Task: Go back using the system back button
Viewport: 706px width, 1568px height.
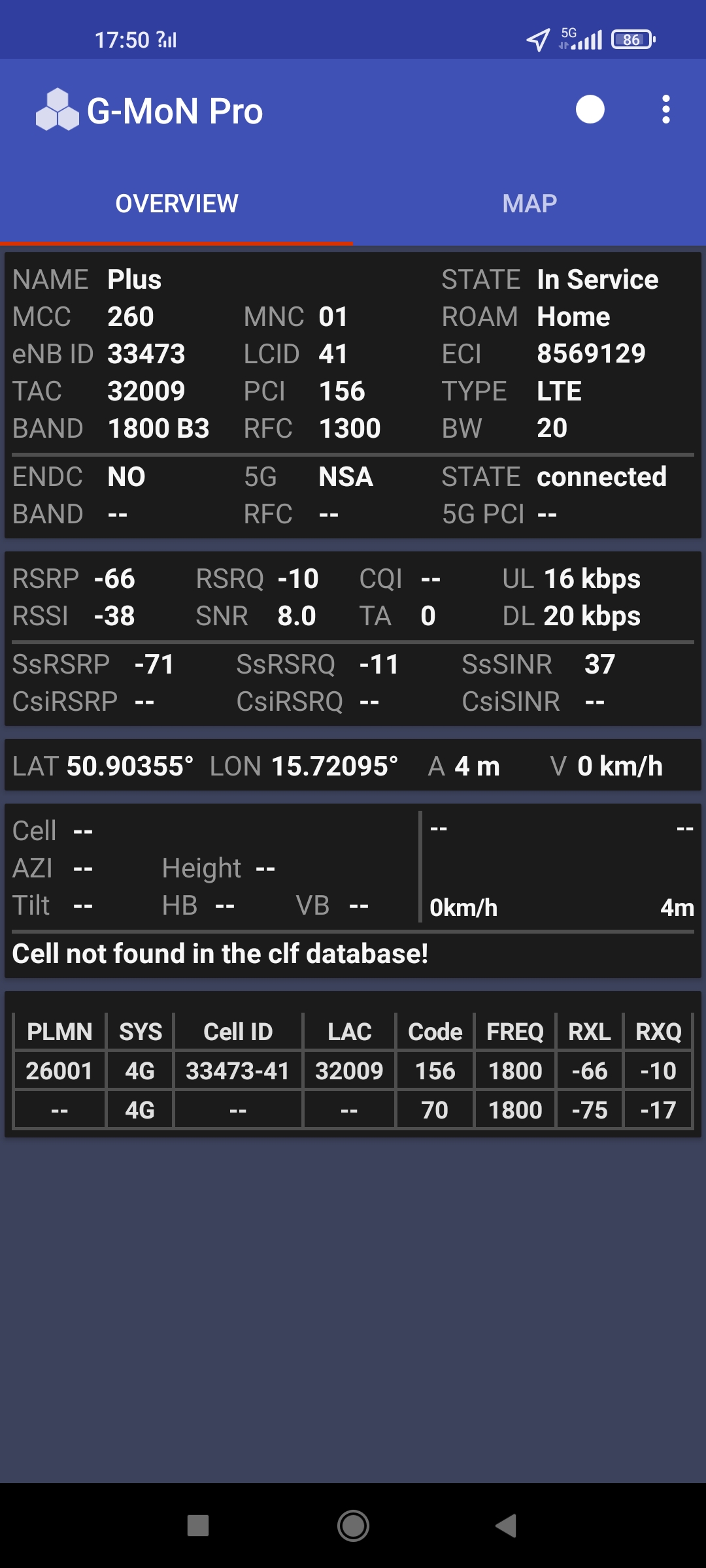Action: point(506,1526)
